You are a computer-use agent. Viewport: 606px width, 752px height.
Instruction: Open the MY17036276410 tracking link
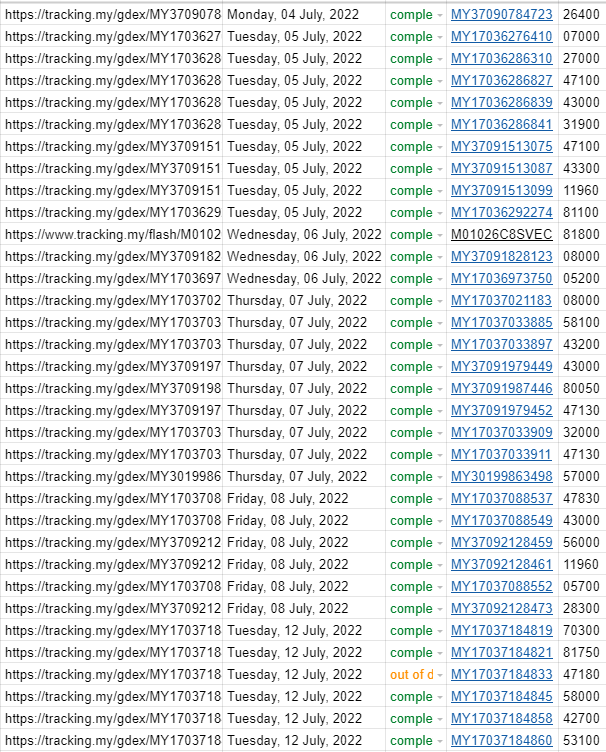[501, 37]
